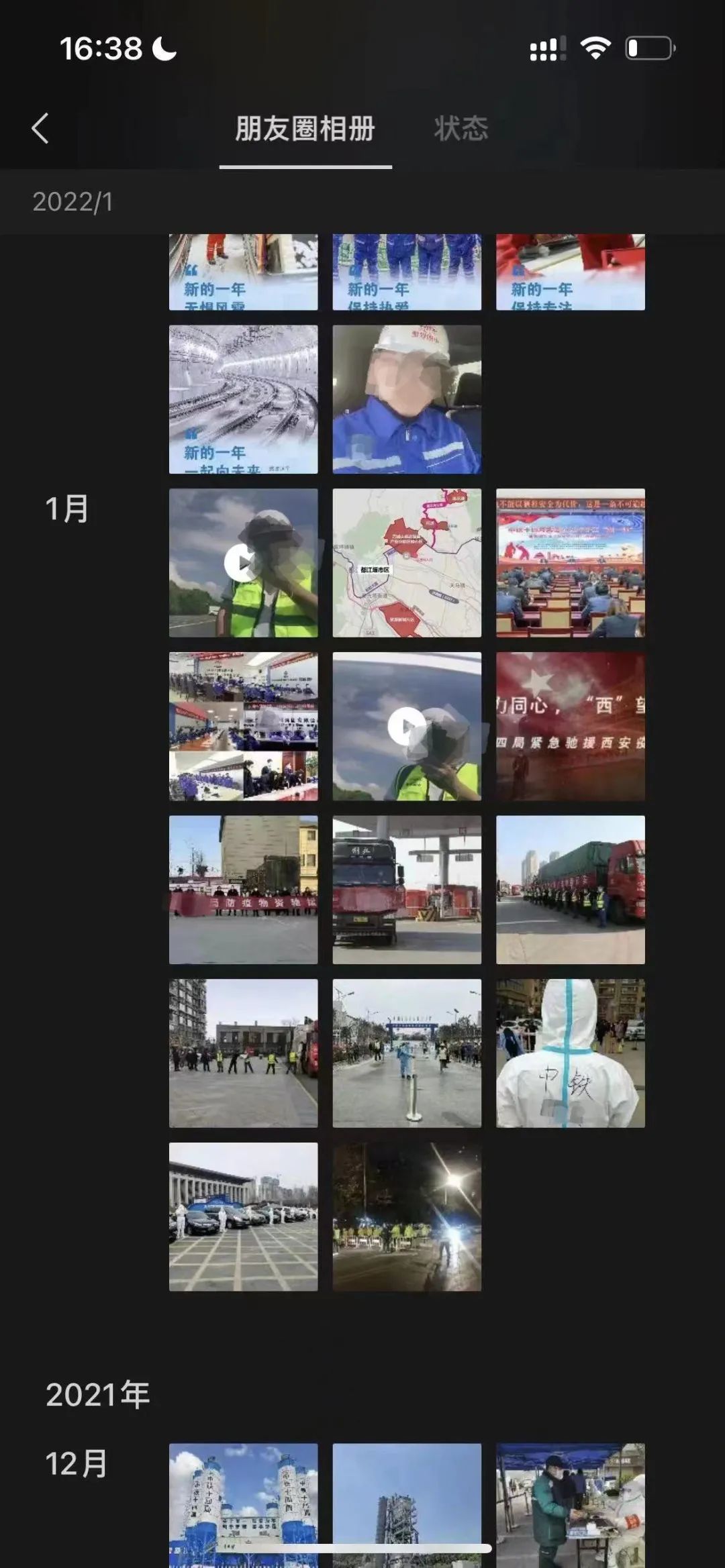
Task: Open the red truck at toll gate photo
Action: pyautogui.click(x=407, y=890)
